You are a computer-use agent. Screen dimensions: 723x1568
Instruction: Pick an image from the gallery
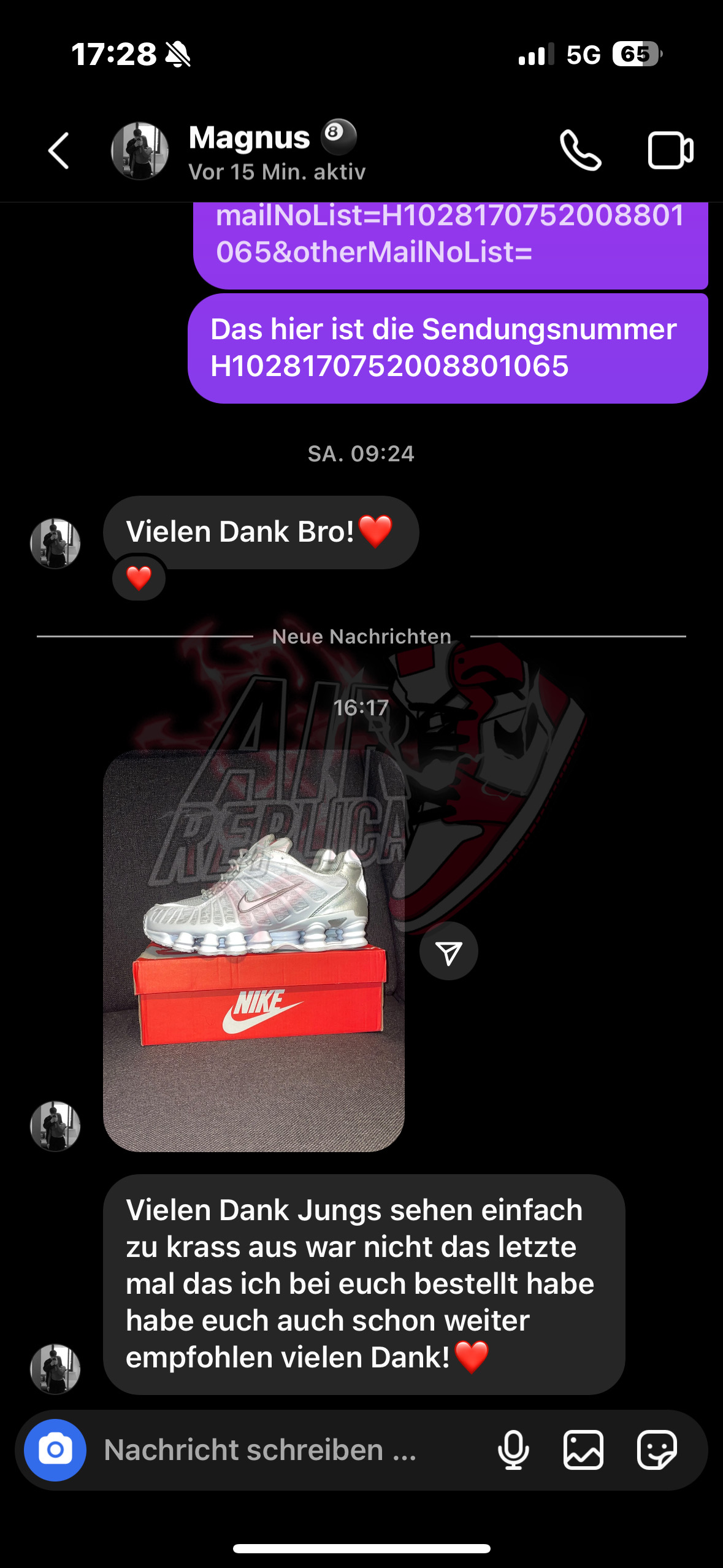(583, 1450)
